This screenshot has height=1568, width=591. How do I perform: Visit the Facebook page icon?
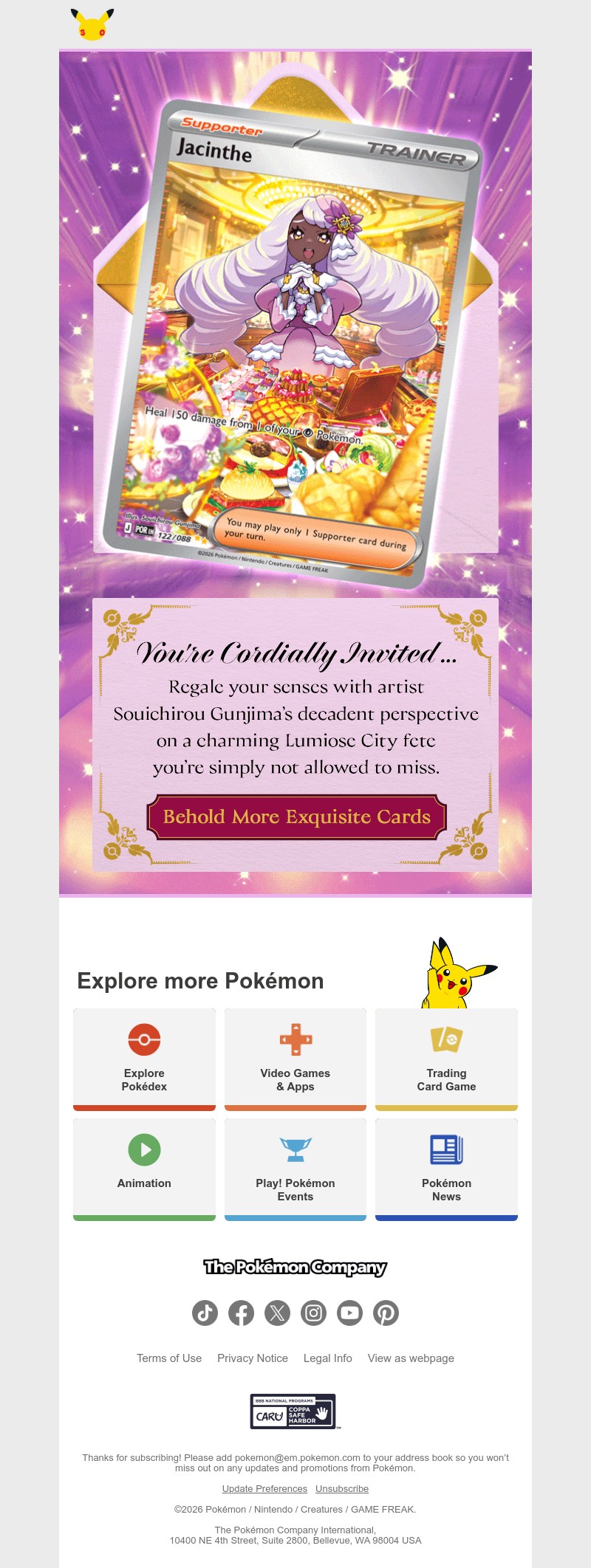pyautogui.click(x=241, y=1313)
